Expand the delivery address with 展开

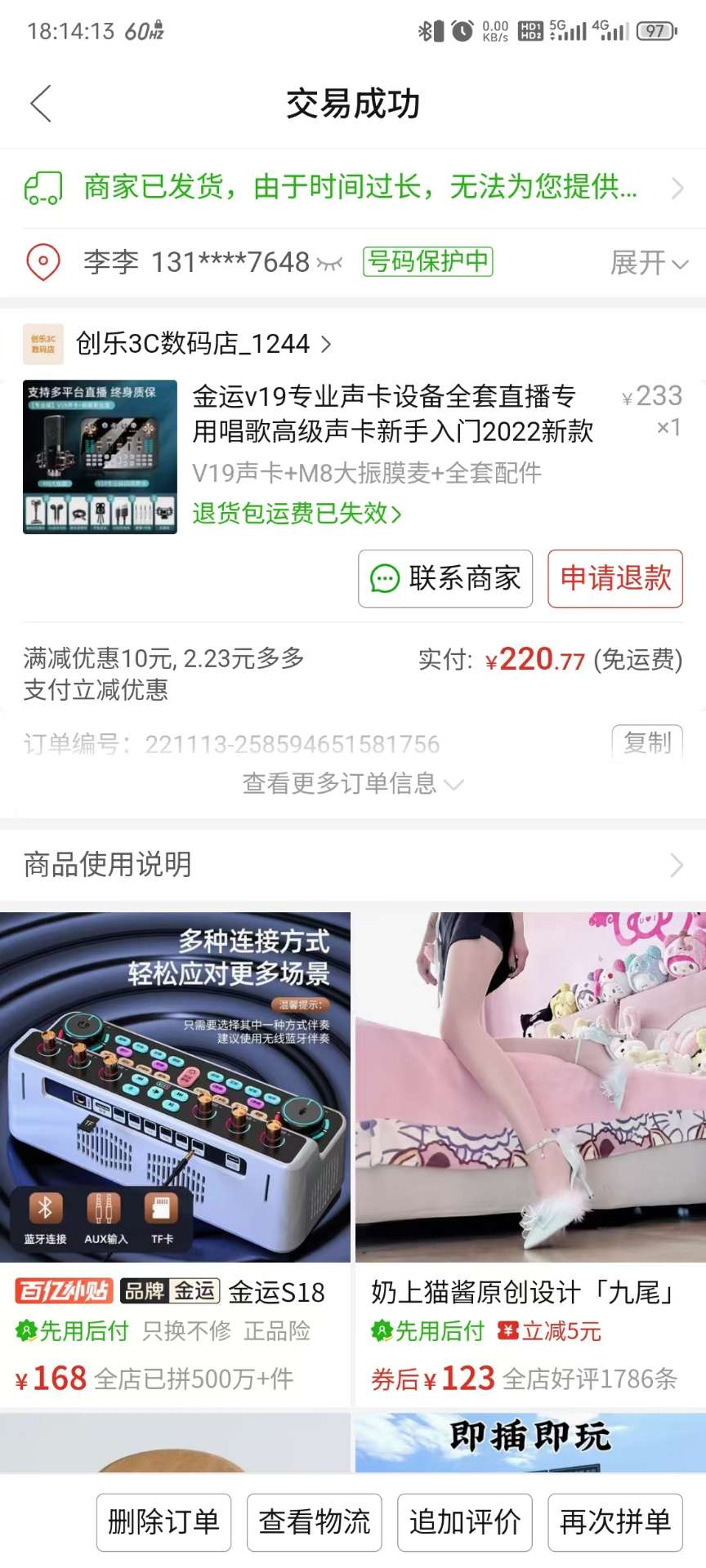(649, 263)
